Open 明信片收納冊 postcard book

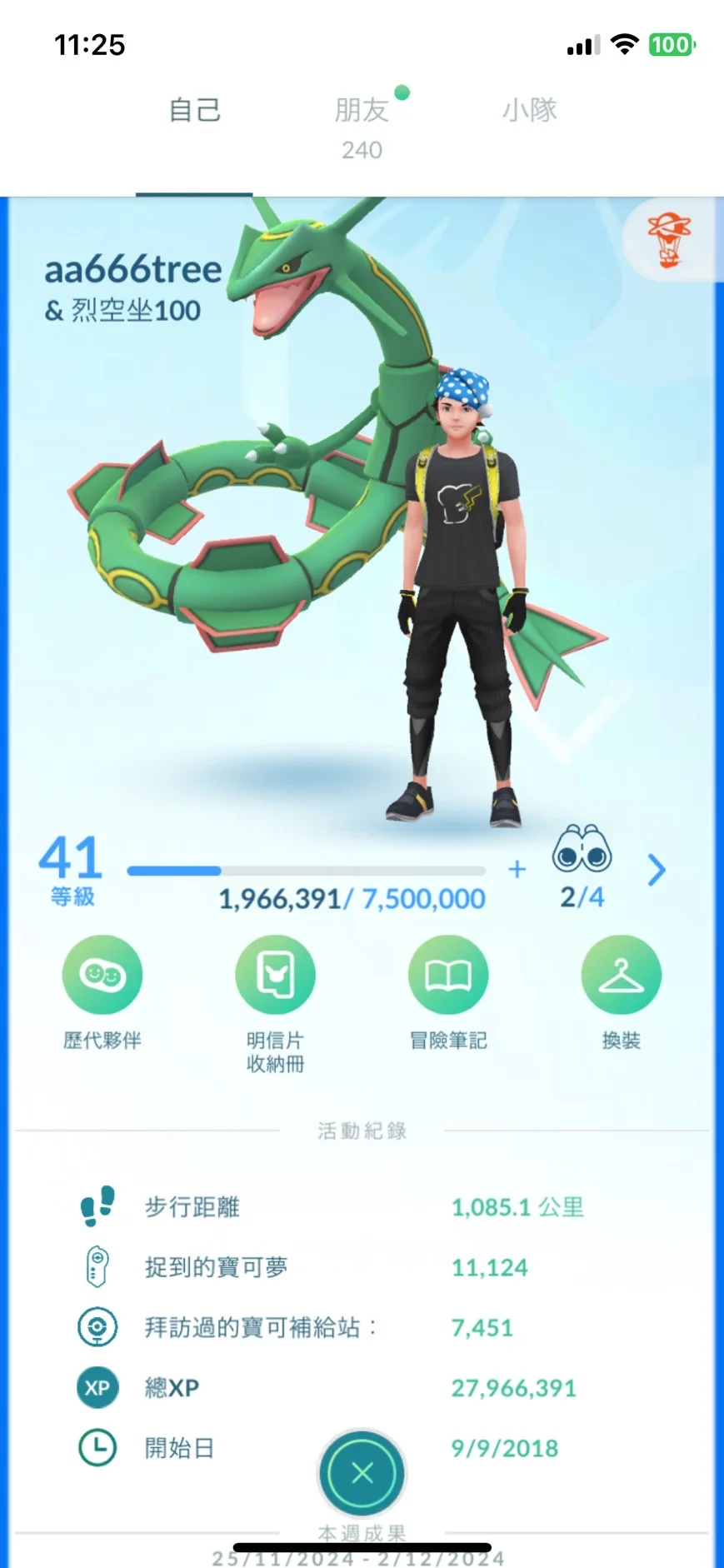click(275, 976)
